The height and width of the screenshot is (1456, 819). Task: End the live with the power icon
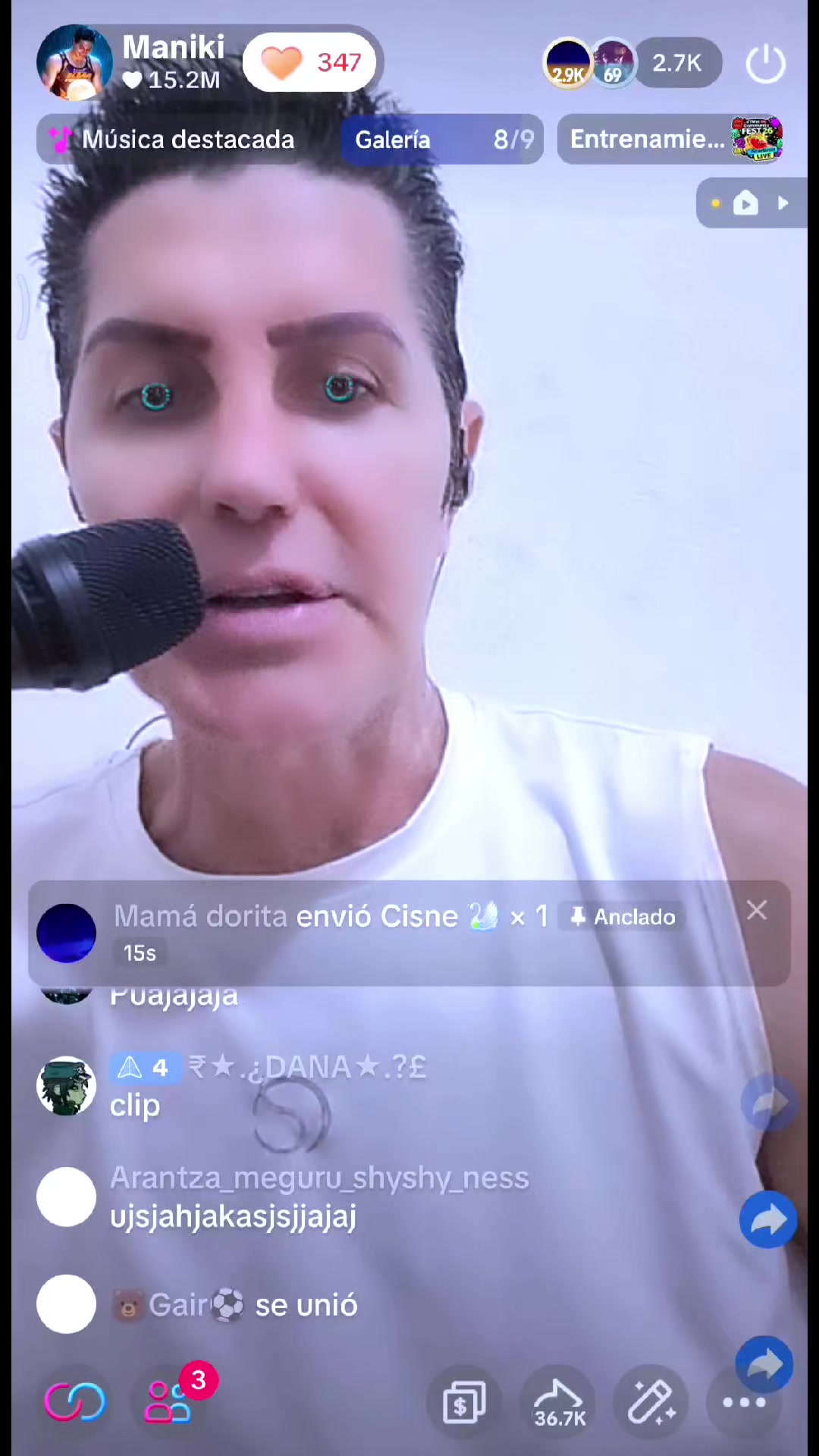765,64
